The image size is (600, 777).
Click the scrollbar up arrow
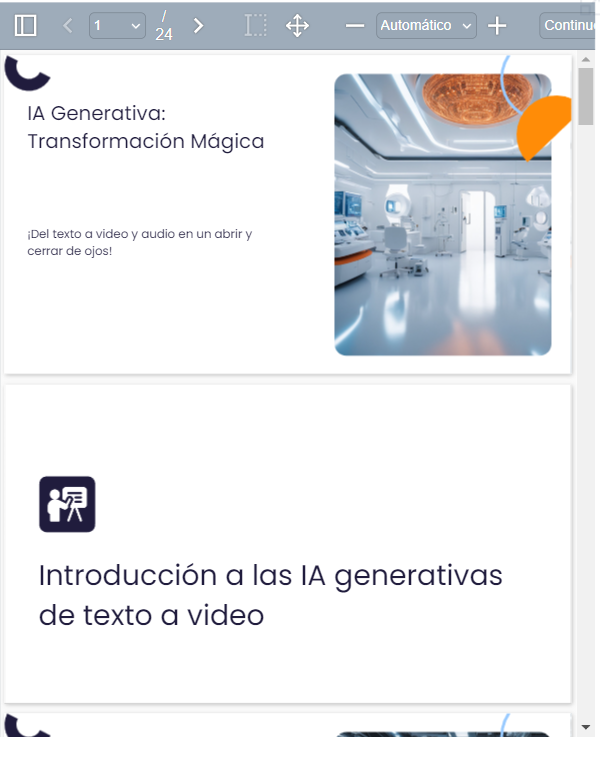pos(587,61)
